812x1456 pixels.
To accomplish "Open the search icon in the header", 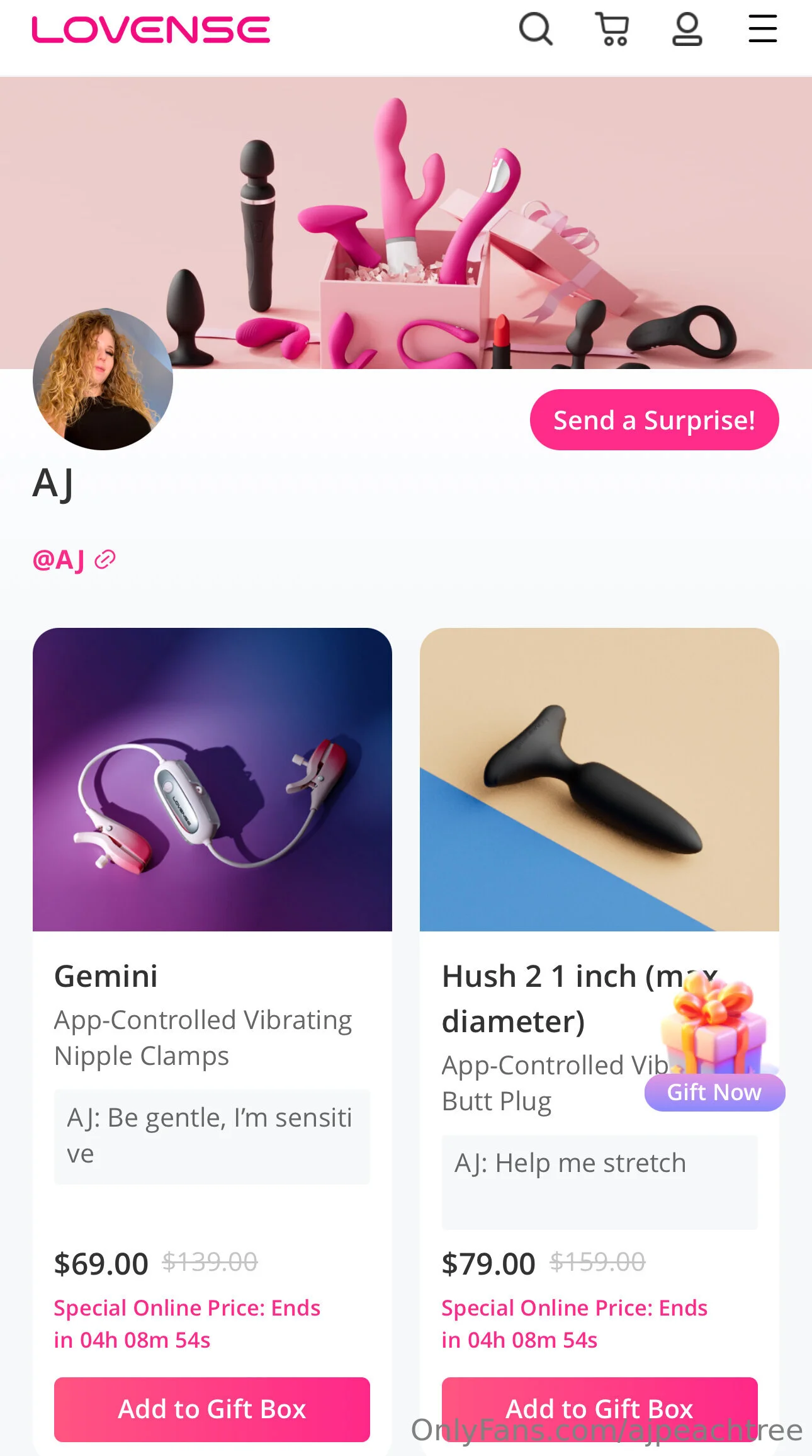I will [x=536, y=30].
